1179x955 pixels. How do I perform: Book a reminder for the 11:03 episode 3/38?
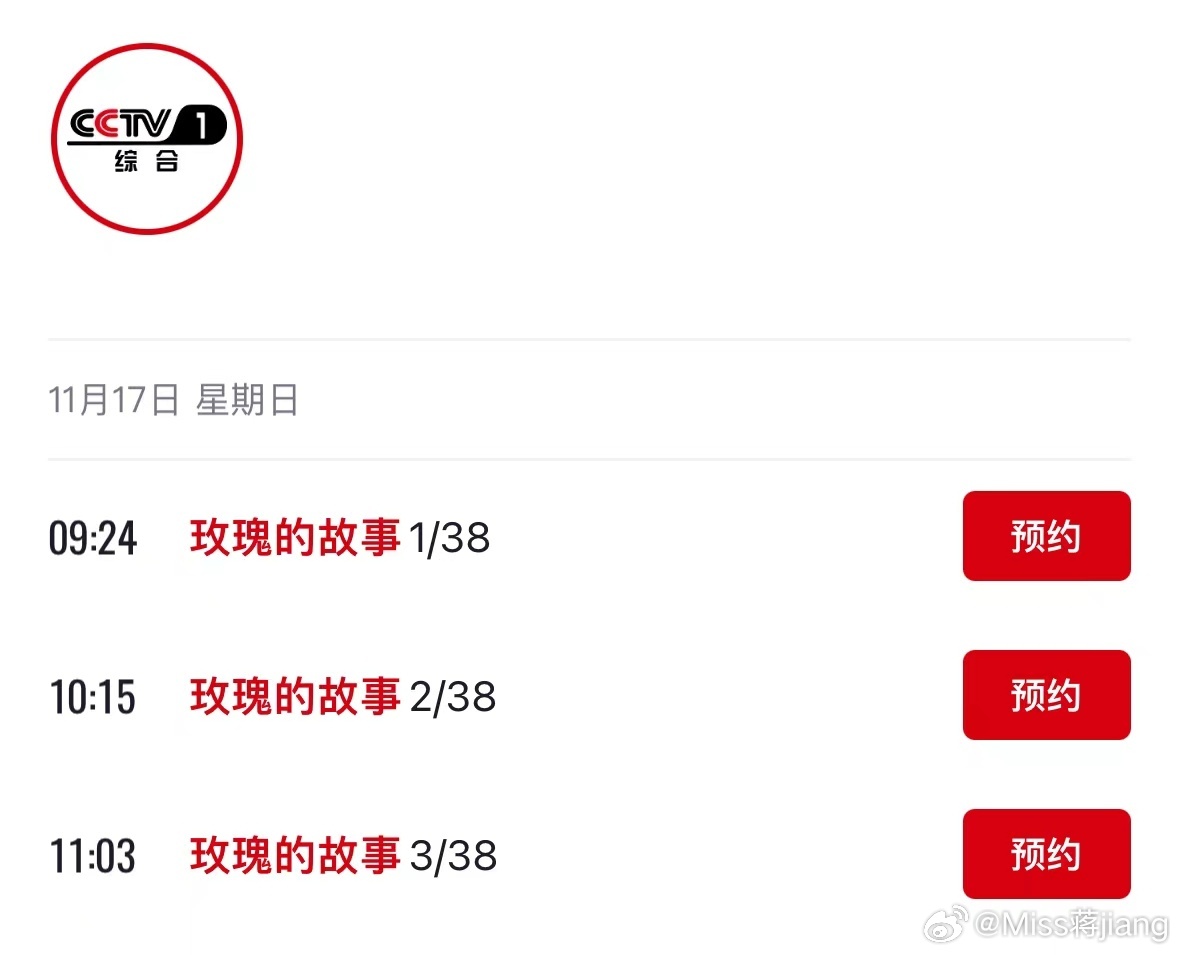(1046, 854)
